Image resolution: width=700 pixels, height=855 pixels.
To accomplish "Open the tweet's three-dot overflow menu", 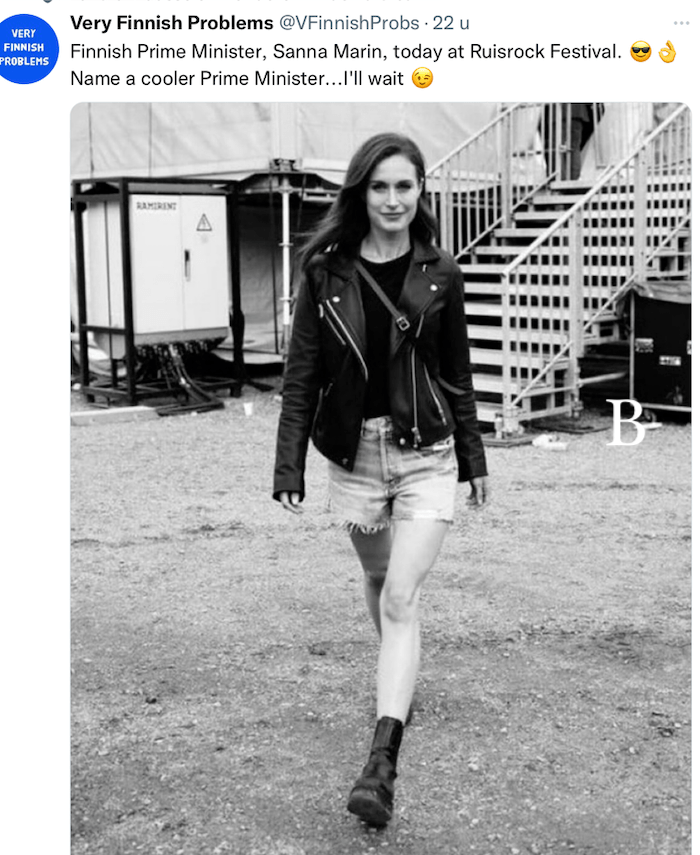I will [x=681, y=23].
